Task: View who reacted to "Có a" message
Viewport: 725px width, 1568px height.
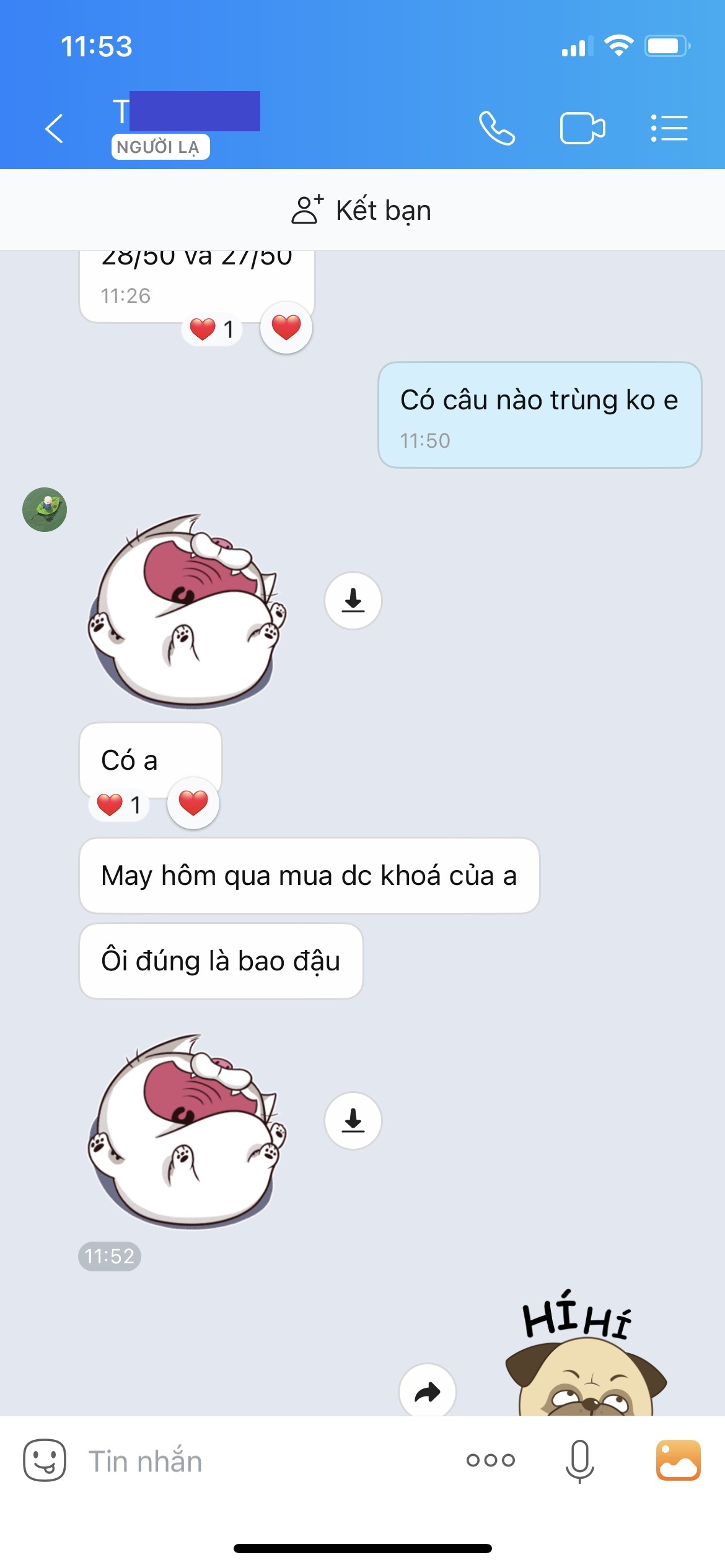Action: click(x=120, y=804)
